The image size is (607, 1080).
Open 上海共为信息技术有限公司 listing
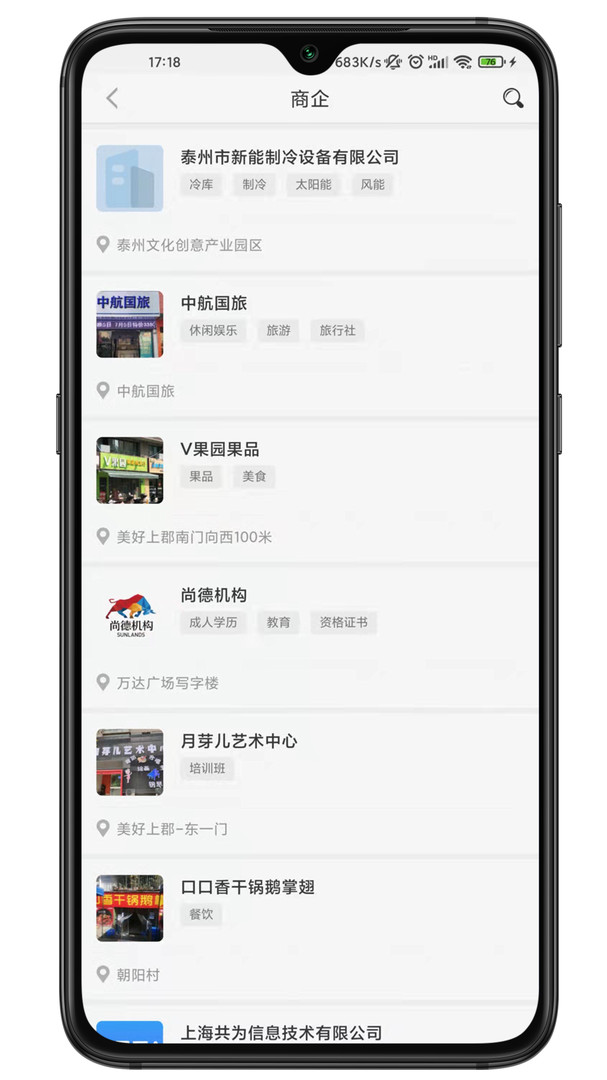tap(310, 1028)
